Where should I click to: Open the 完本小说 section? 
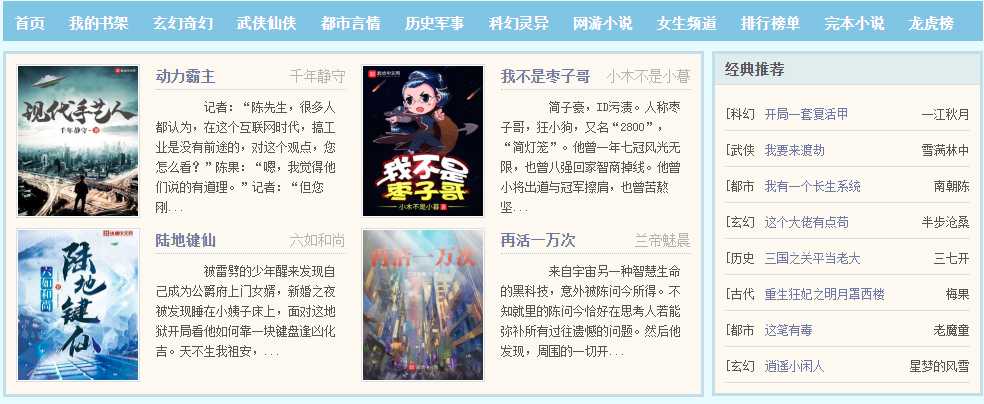coord(854,23)
